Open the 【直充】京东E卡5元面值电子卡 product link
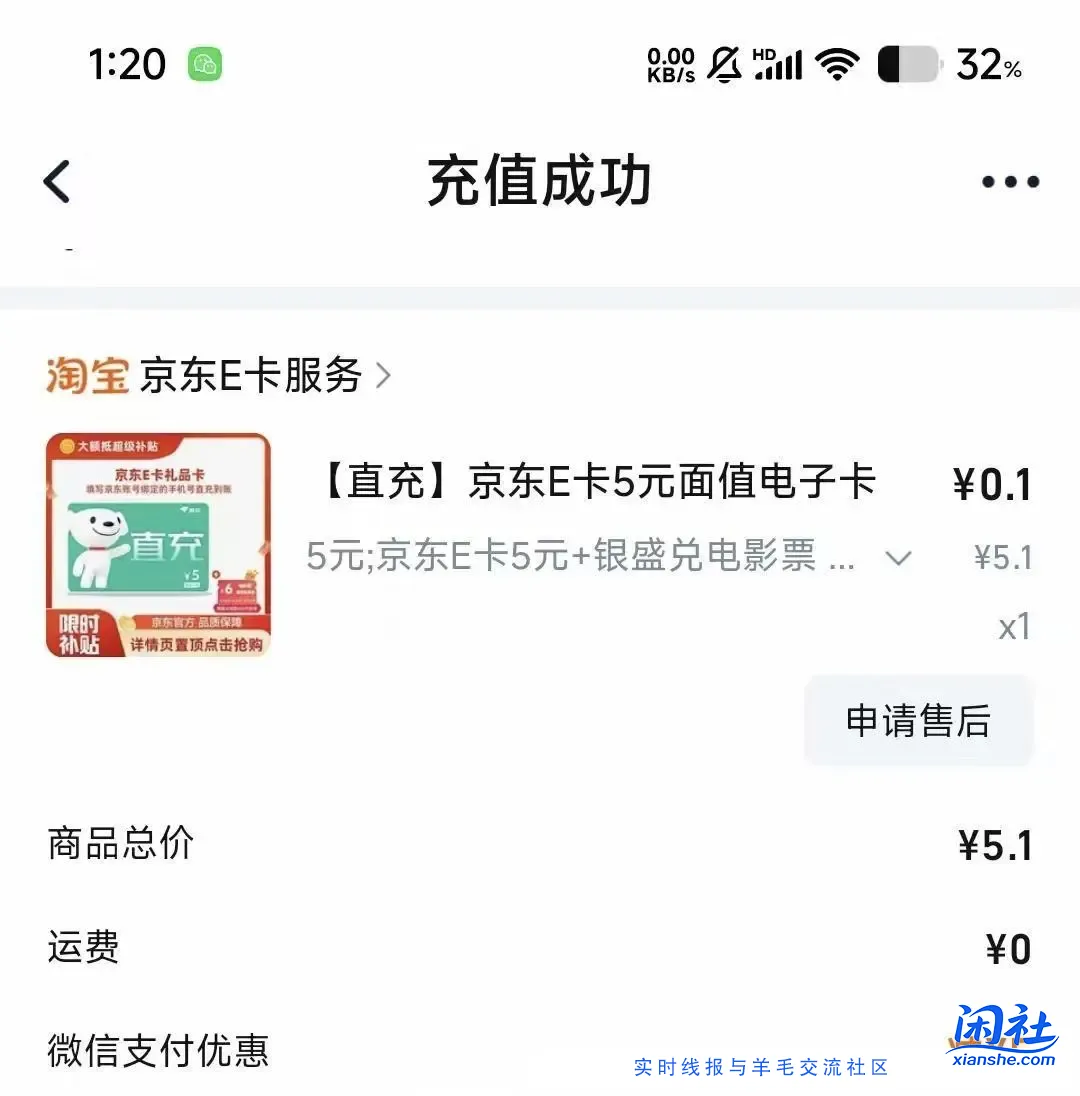This screenshot has width=1080, height=1096. 600,482
